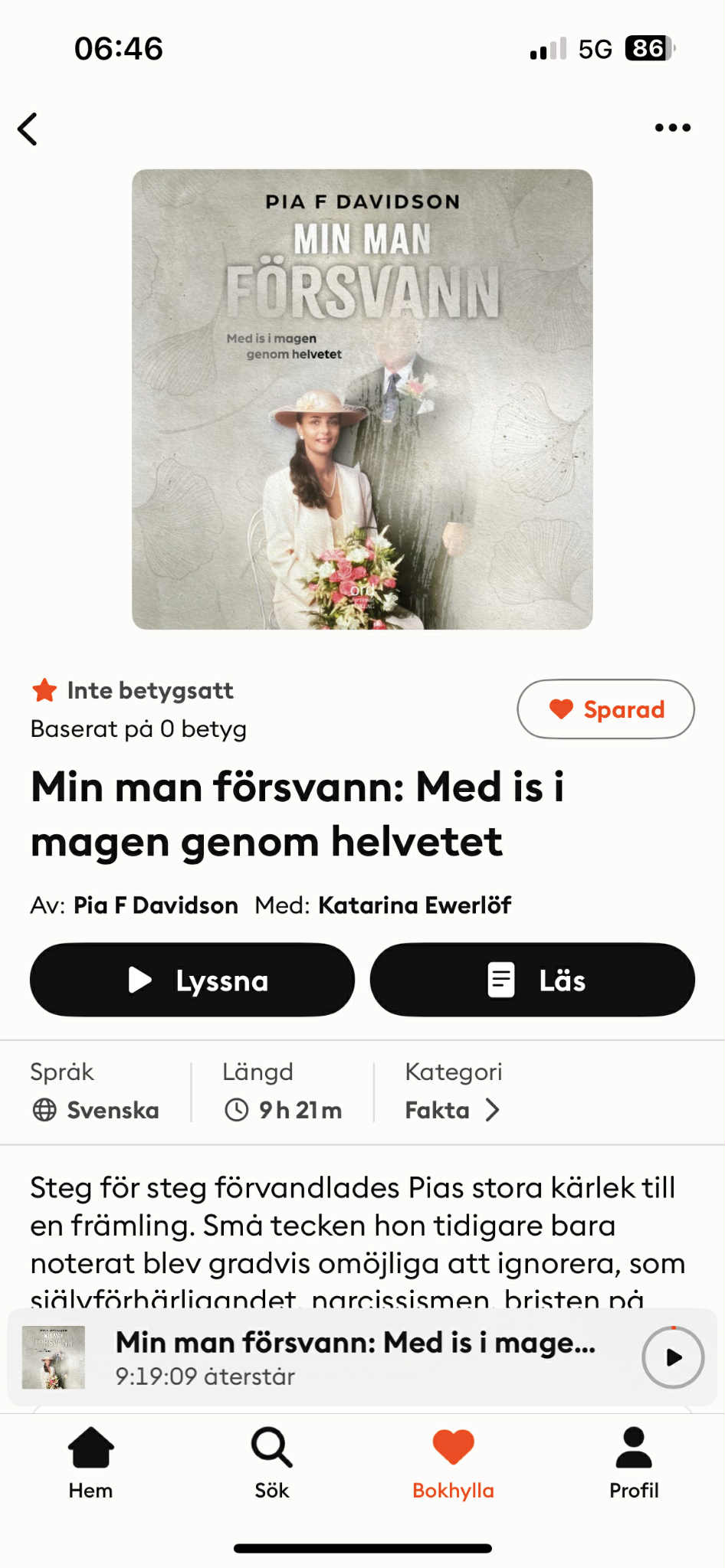Viewport: 725px width, 1568px height.
Task: Tap the Inte betygsatt star rating
Action: (133, 690)
